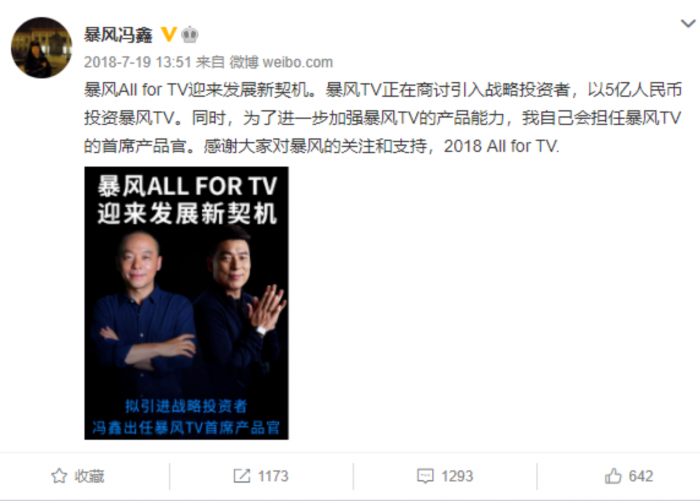Open the 1293 comments
The height and width of the screenshot is (501, 700).
pyautogui.click(x=444, y=476)
